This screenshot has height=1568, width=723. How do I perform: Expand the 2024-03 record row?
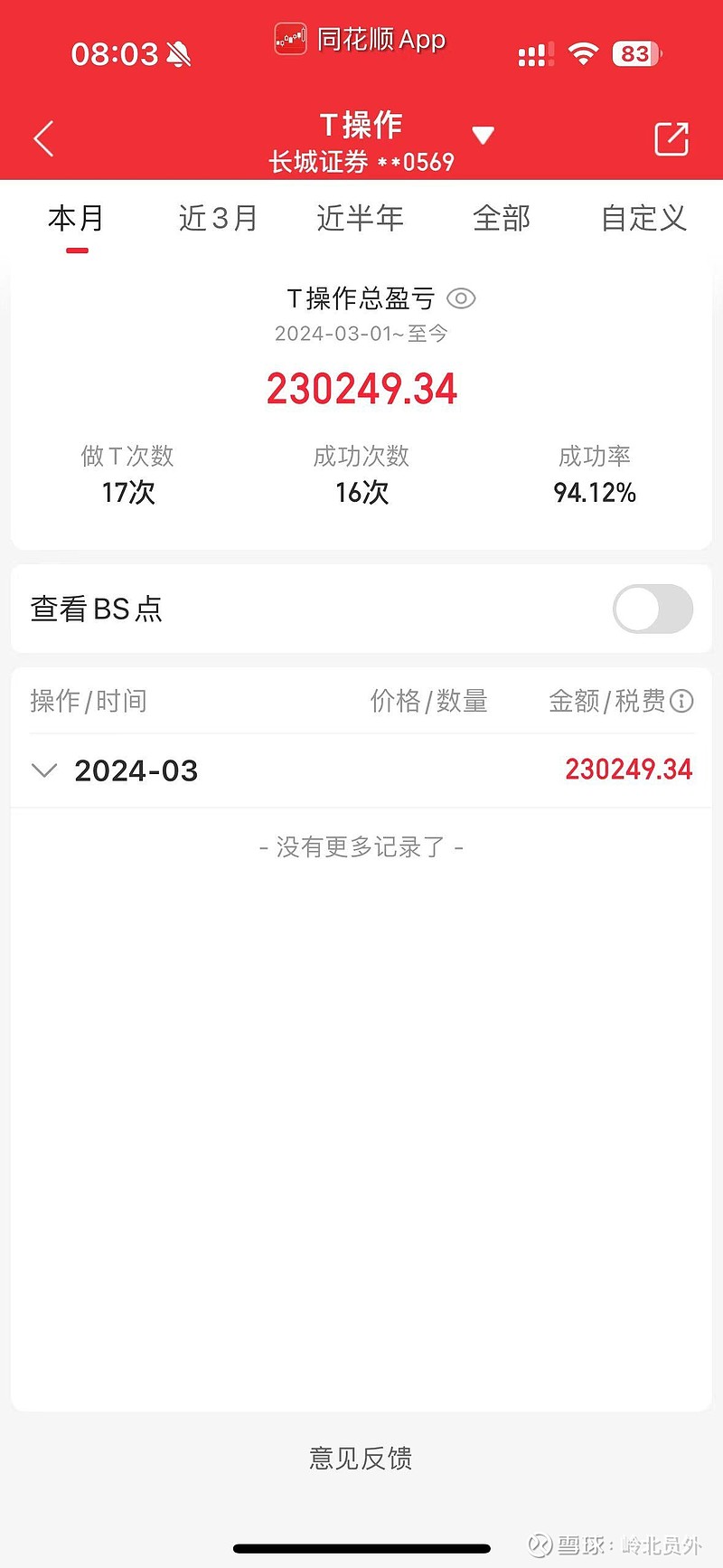[x=361, y=770]
